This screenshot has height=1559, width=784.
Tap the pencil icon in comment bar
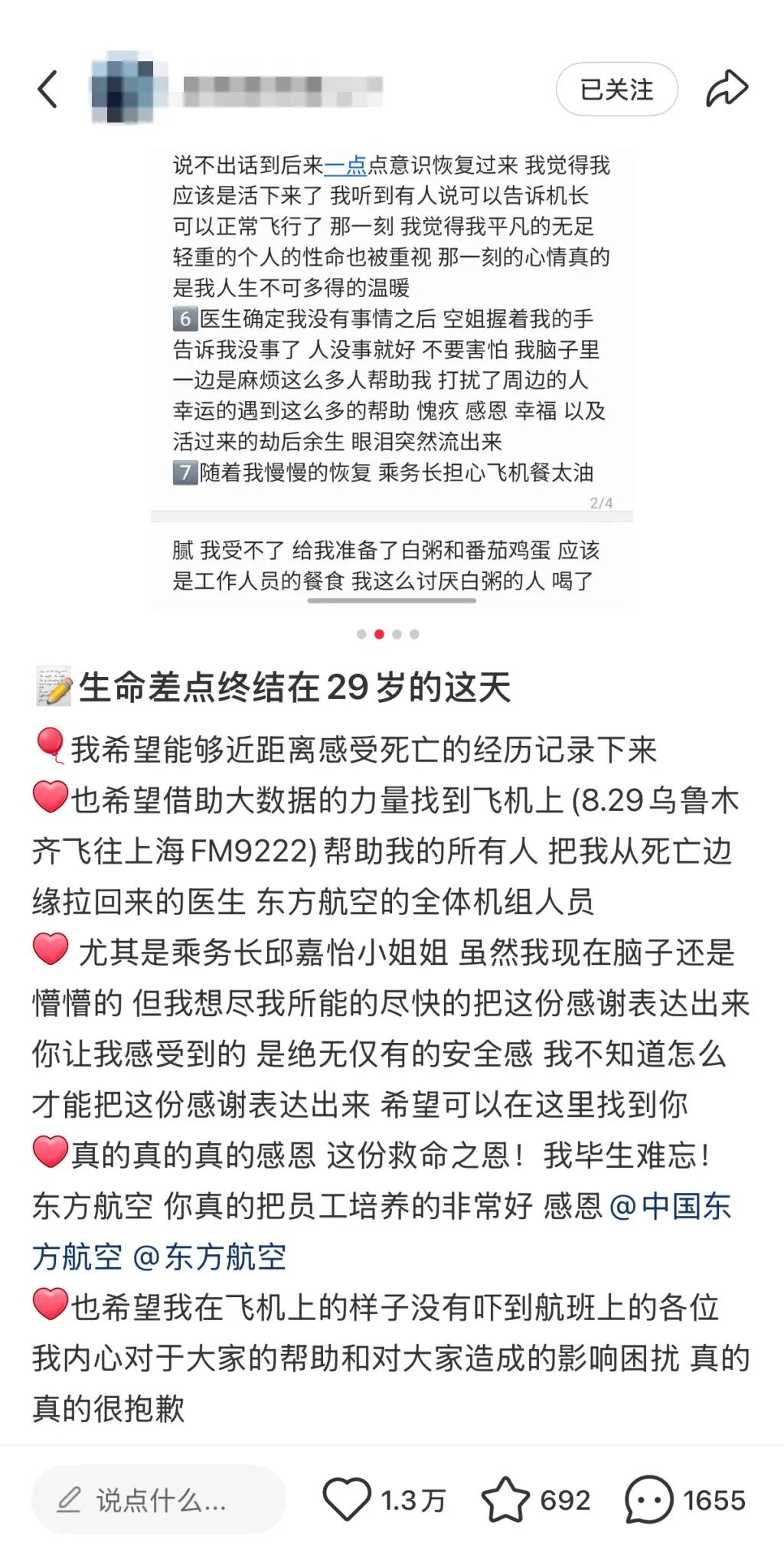click(72, 1499)
